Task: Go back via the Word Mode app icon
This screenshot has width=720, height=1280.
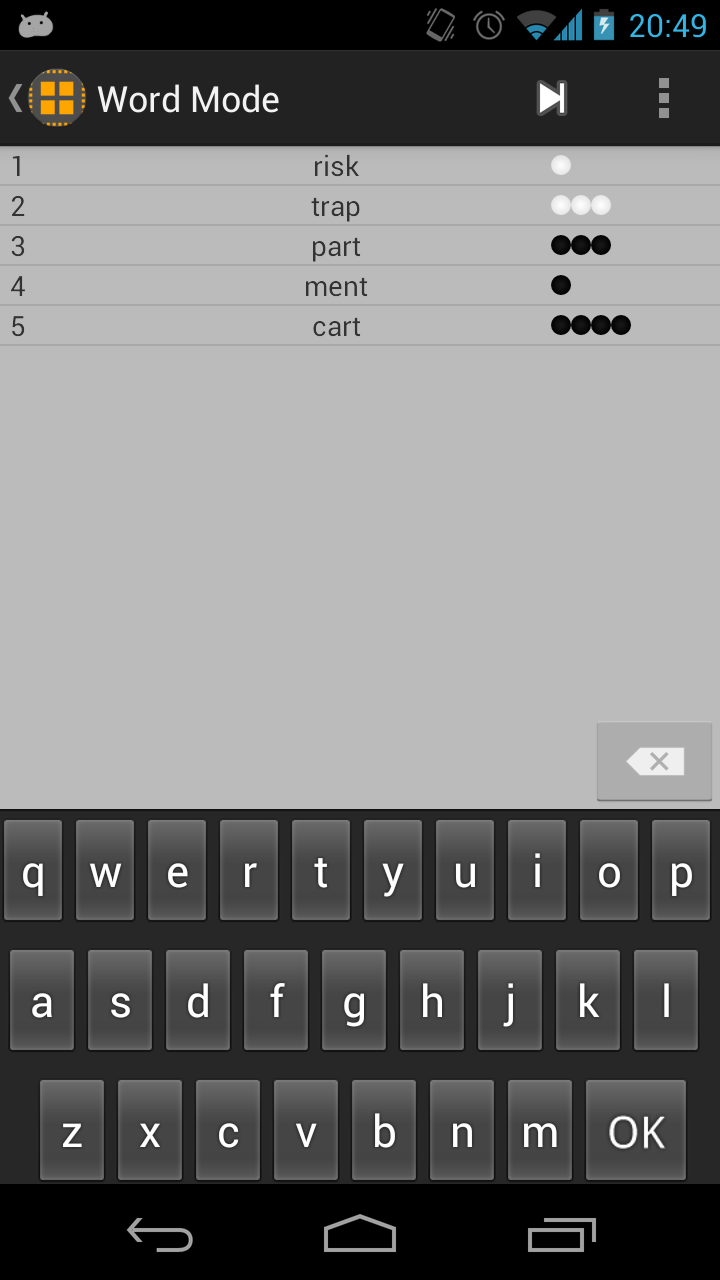Action: (x=47, y=98)
